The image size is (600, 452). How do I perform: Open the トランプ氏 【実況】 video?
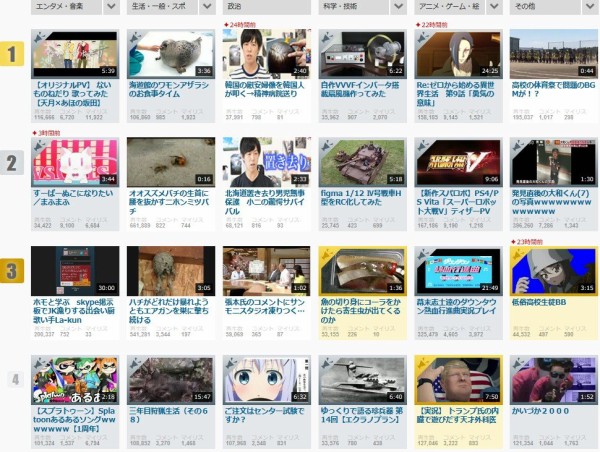click(458, 379)
